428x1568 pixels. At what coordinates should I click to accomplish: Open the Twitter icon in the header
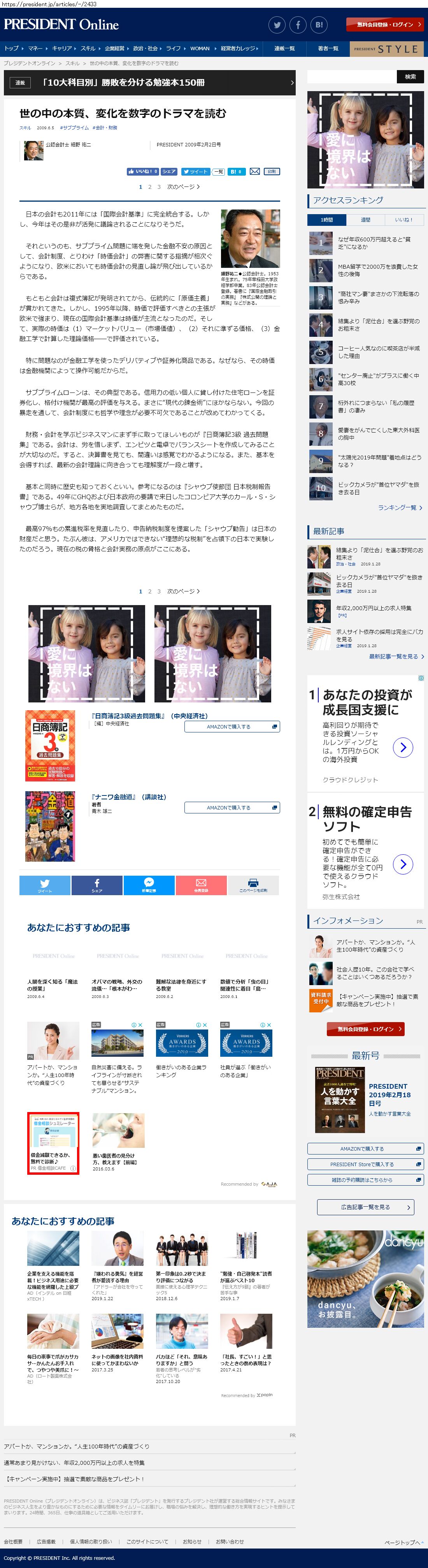[277, 25]
